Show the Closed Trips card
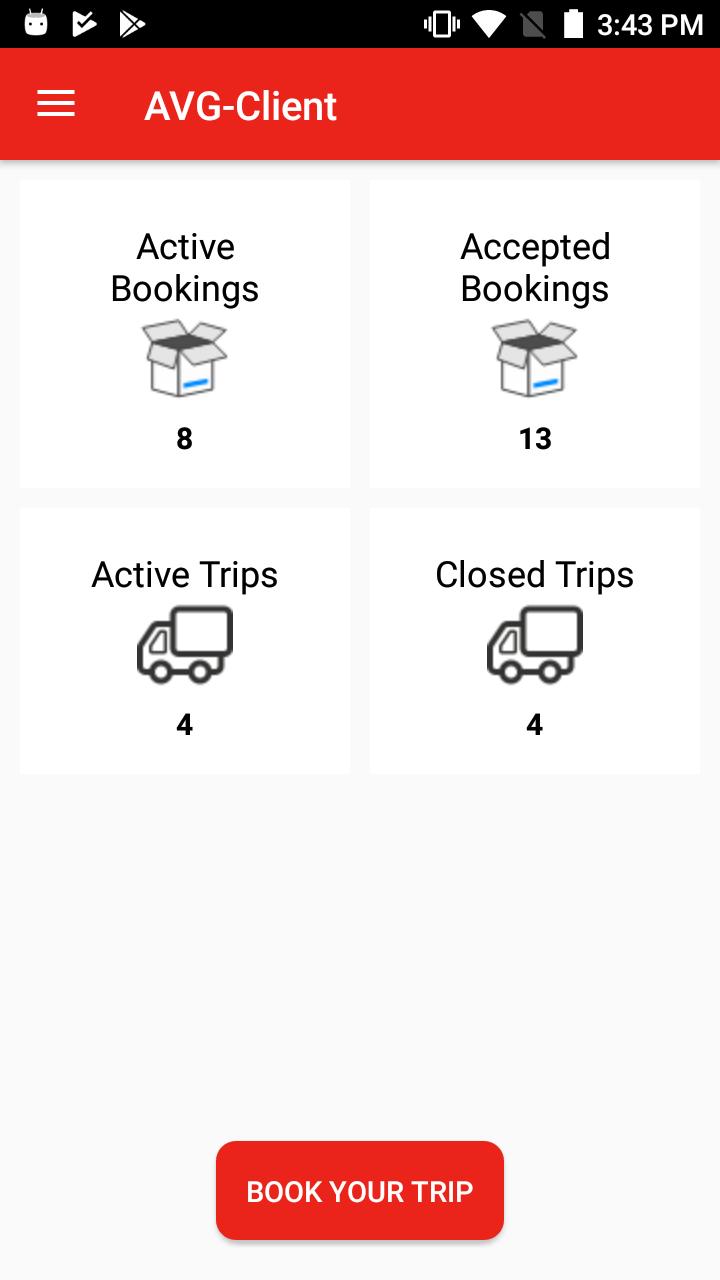This screenshot has height=1280, width=720. tap(535, 641)
